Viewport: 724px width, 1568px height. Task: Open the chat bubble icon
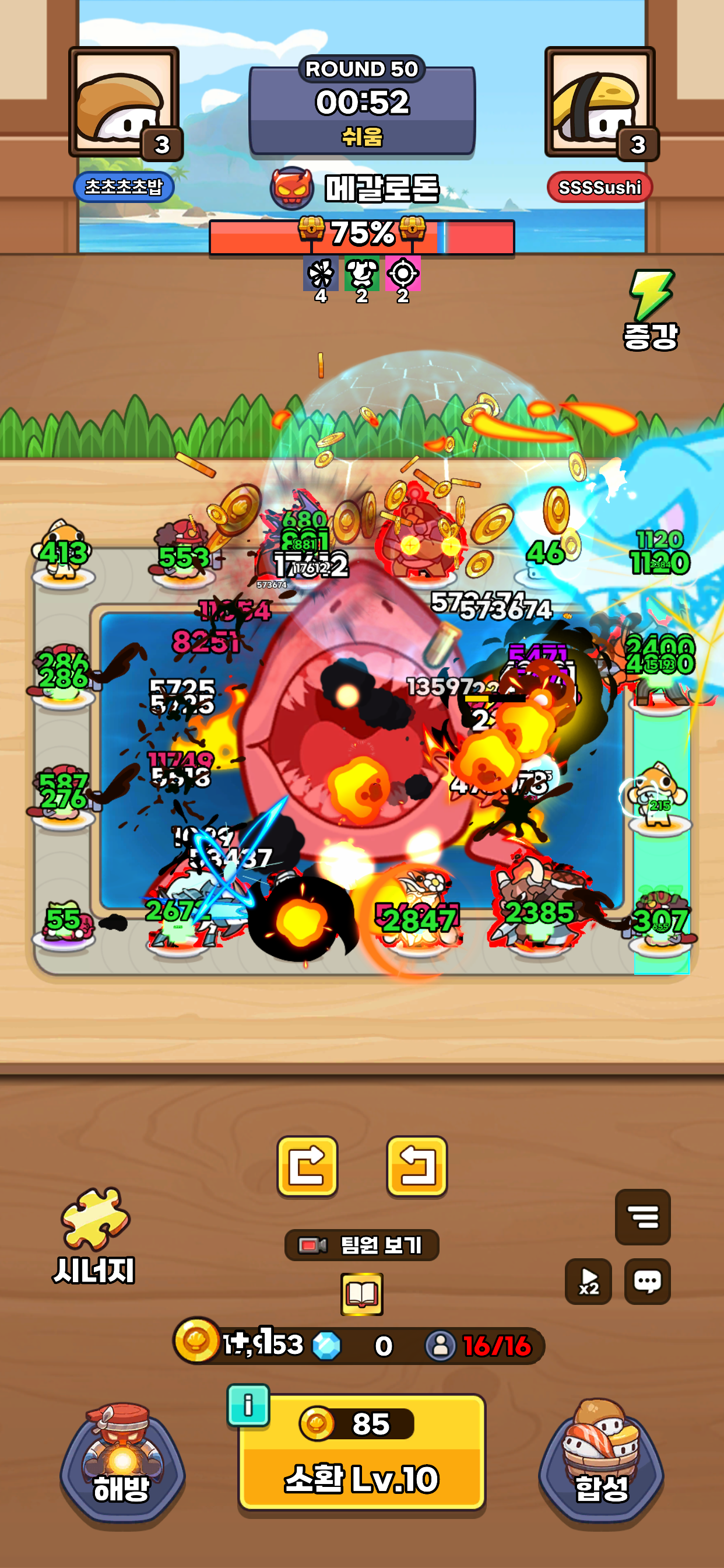click(647, 1282)
